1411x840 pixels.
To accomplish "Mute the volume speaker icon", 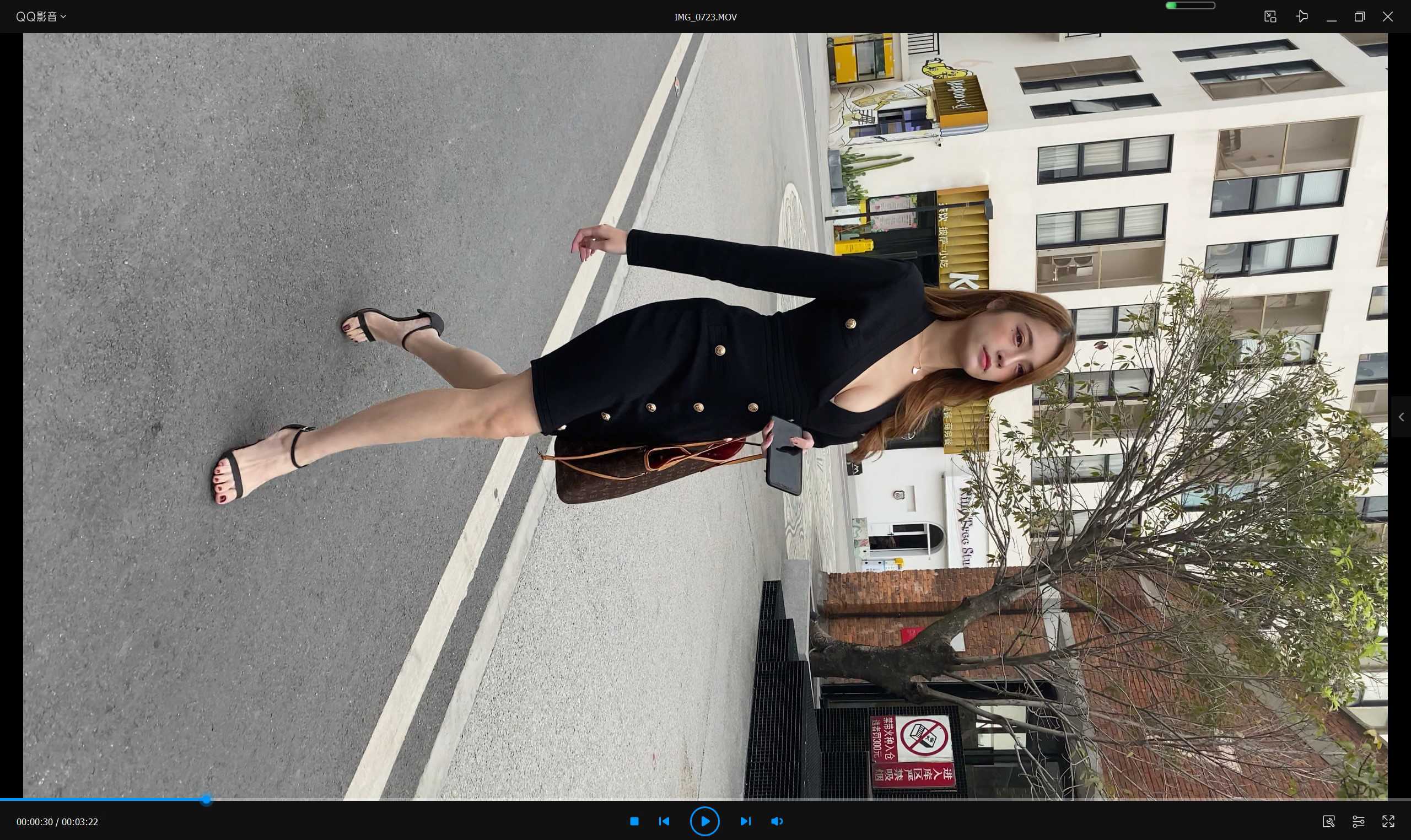I will pyautogui.click(x=777, y=821).
